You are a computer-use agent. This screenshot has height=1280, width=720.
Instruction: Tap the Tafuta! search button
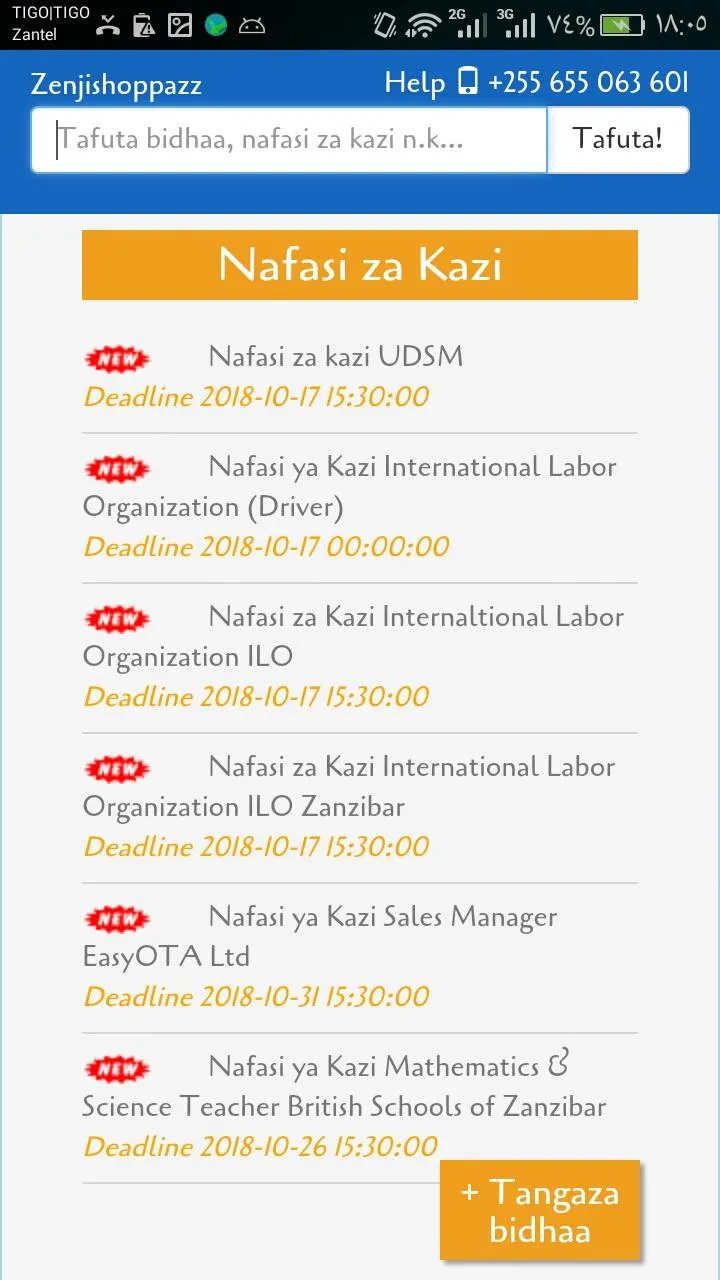[618, 140]
